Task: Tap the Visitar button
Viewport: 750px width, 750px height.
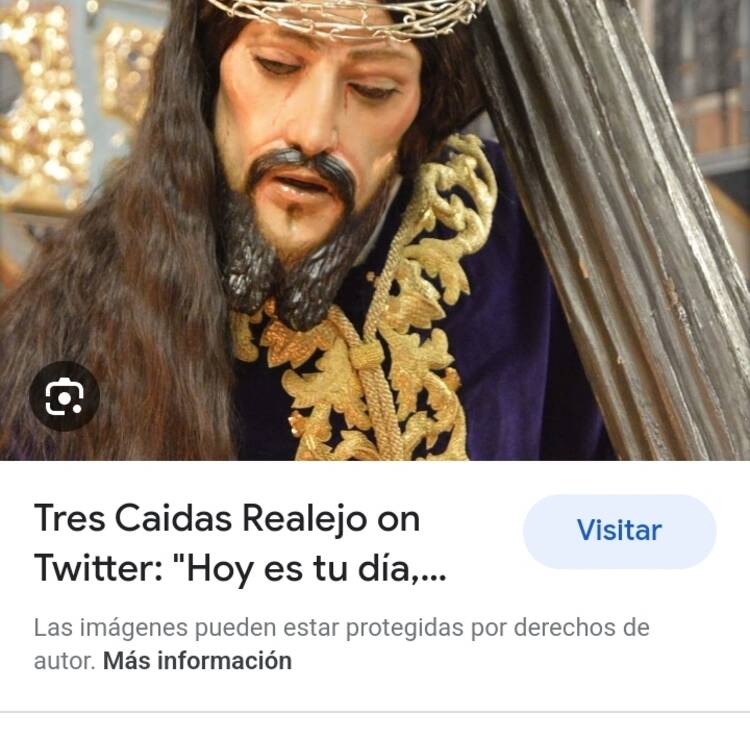Action: tap(619, 531)
